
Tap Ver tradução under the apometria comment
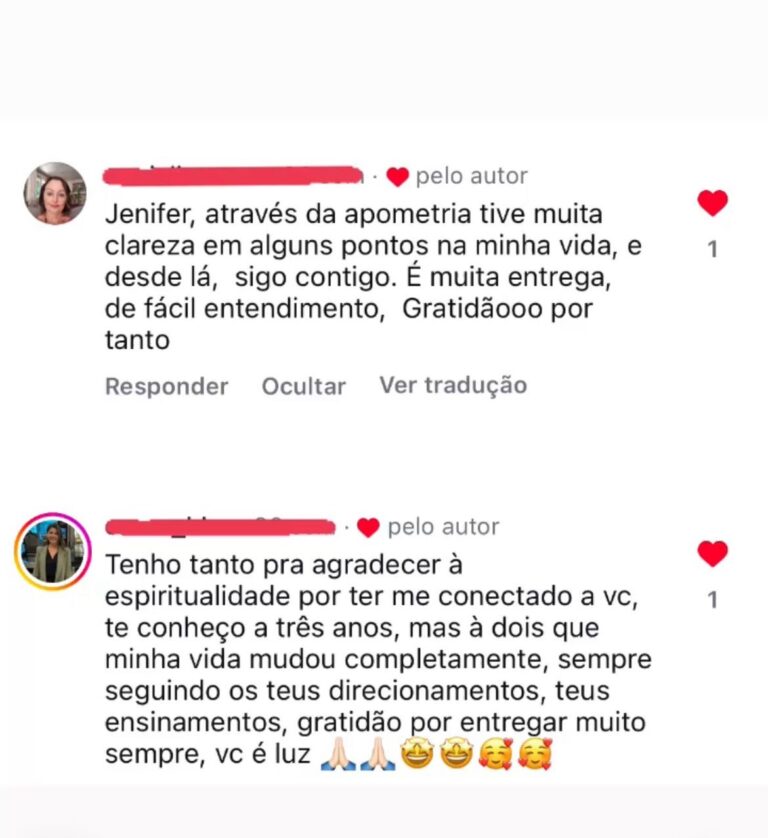452,385
